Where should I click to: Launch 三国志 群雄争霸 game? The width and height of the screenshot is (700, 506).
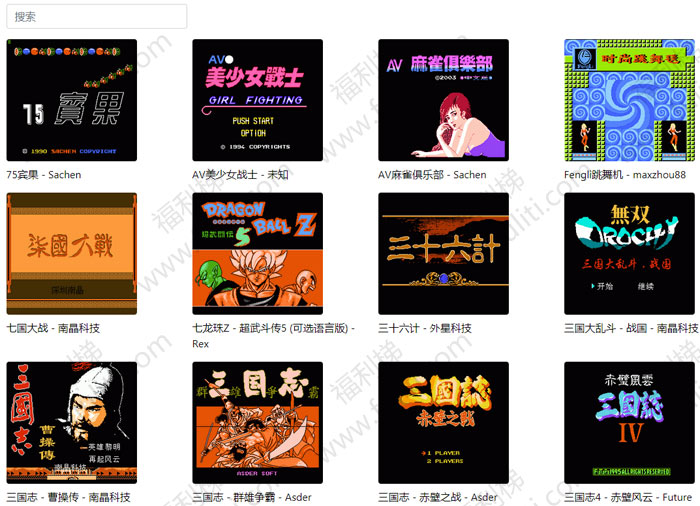257,423
